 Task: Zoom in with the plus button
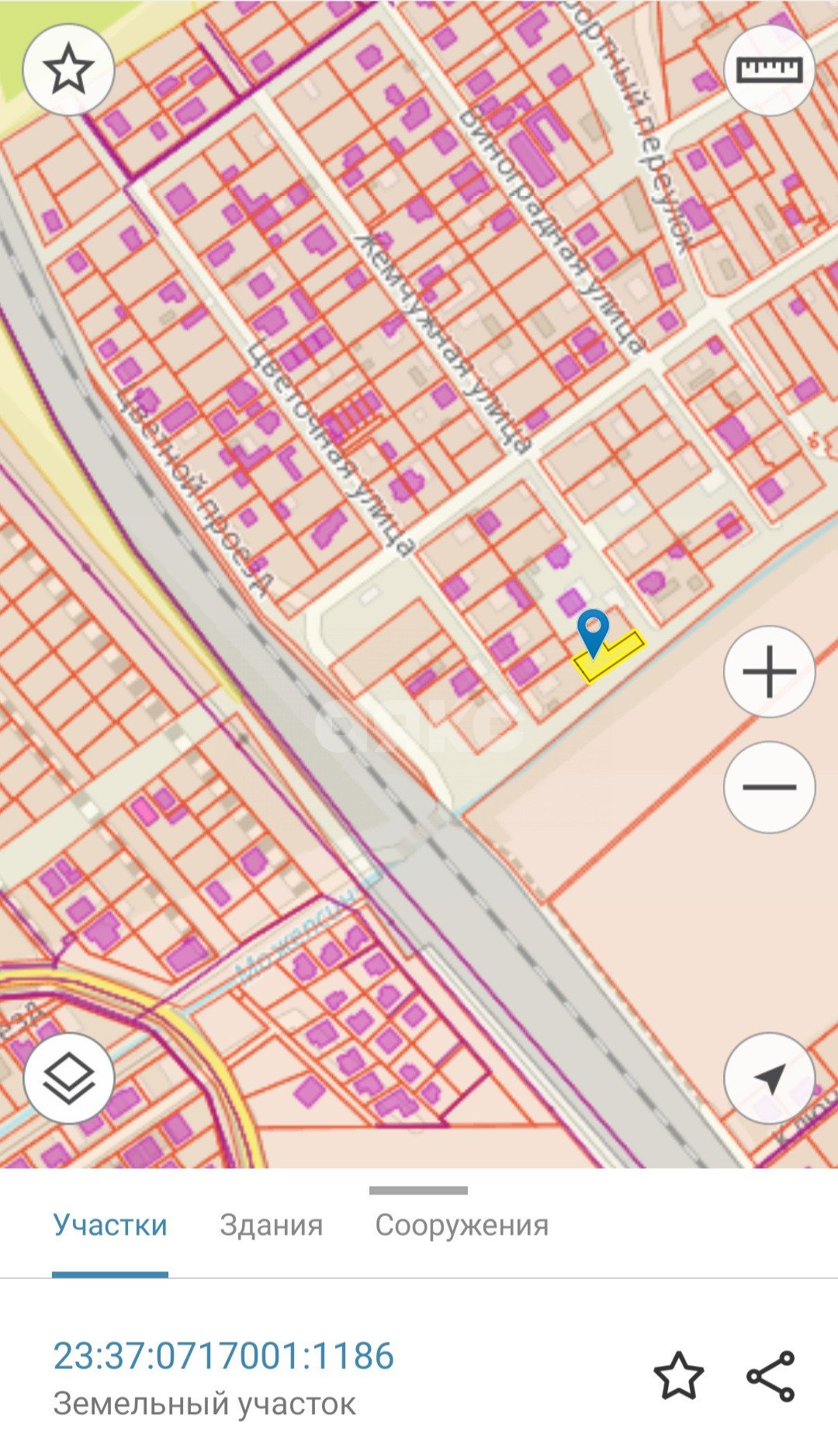point(769,671)
